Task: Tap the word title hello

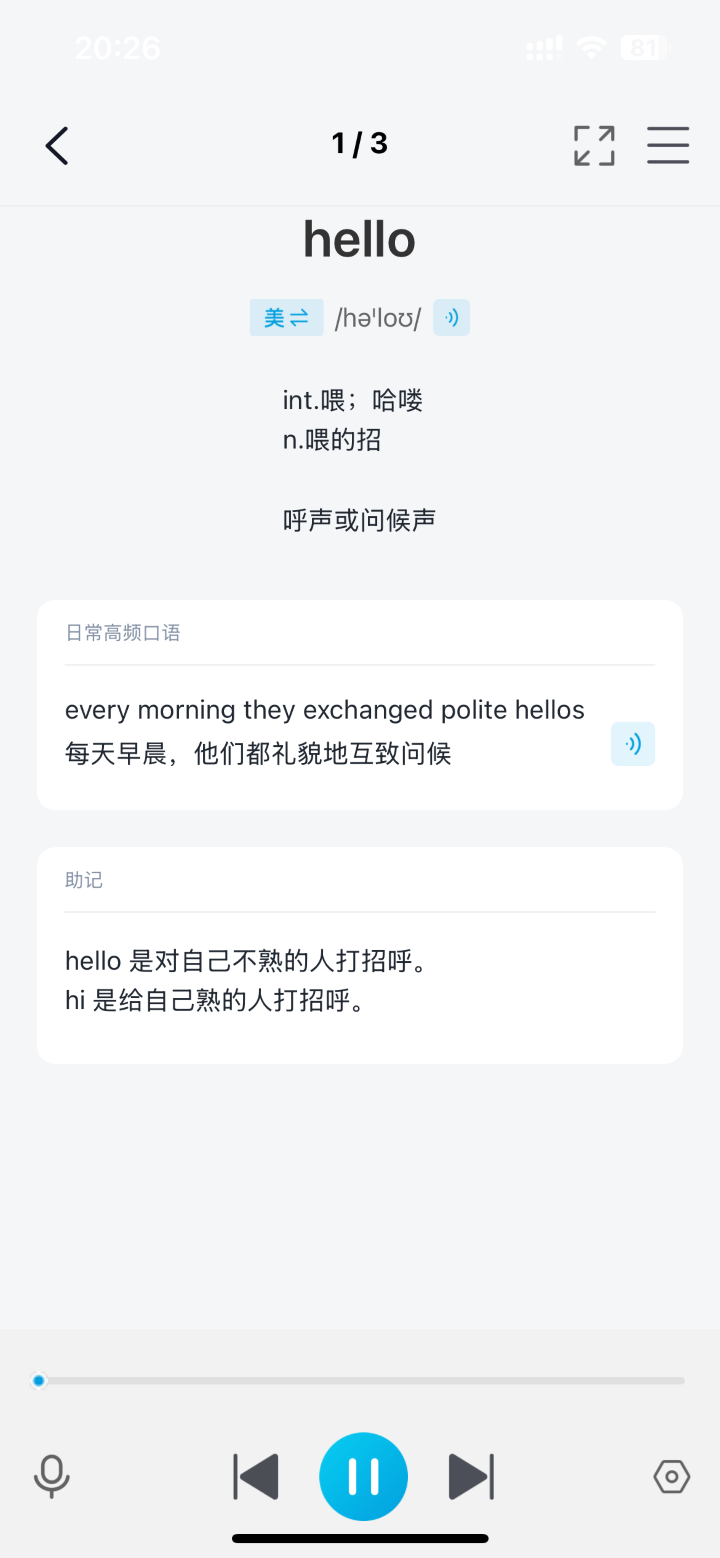Action: (359, 238)
